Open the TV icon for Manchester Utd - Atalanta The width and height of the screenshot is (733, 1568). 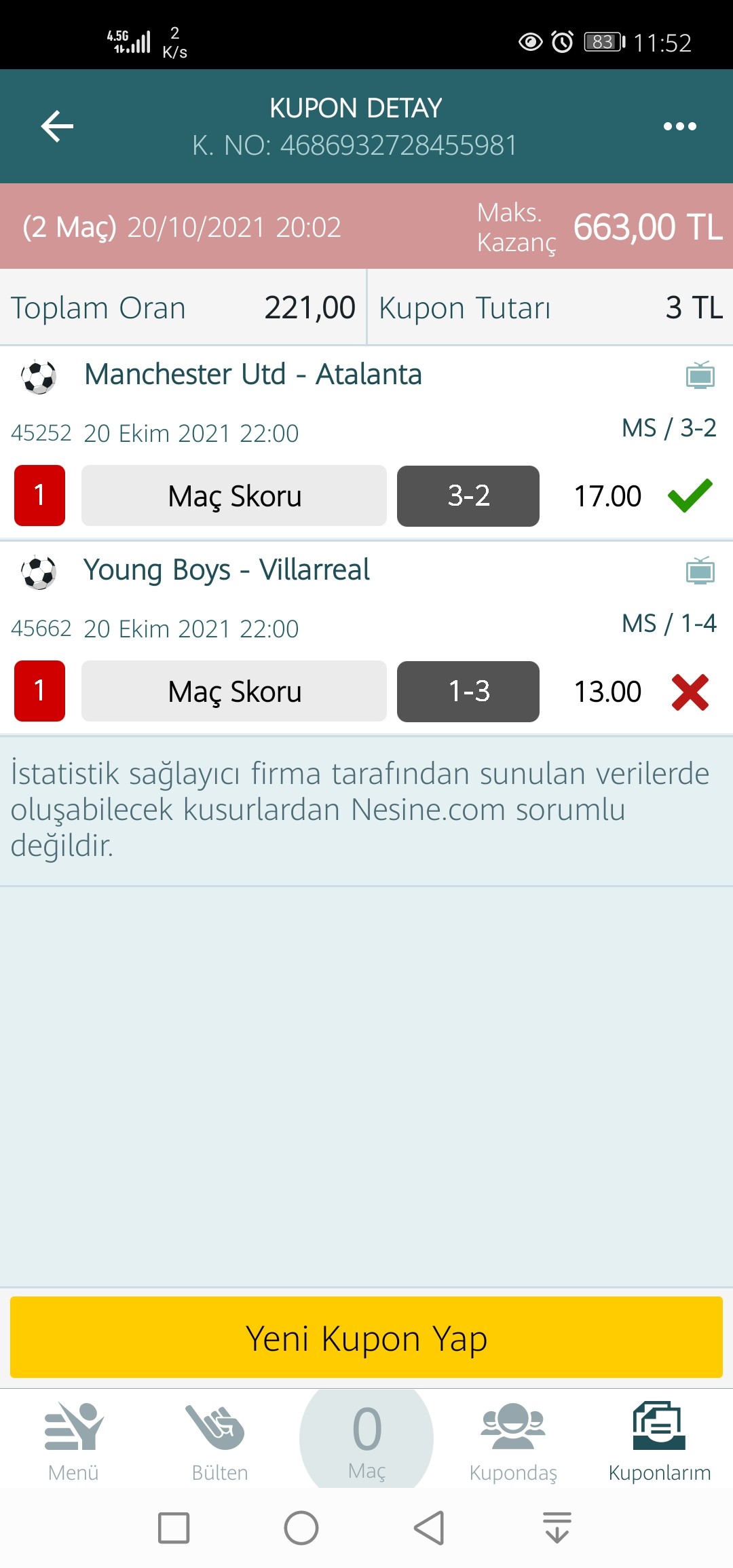pos(700,375)
